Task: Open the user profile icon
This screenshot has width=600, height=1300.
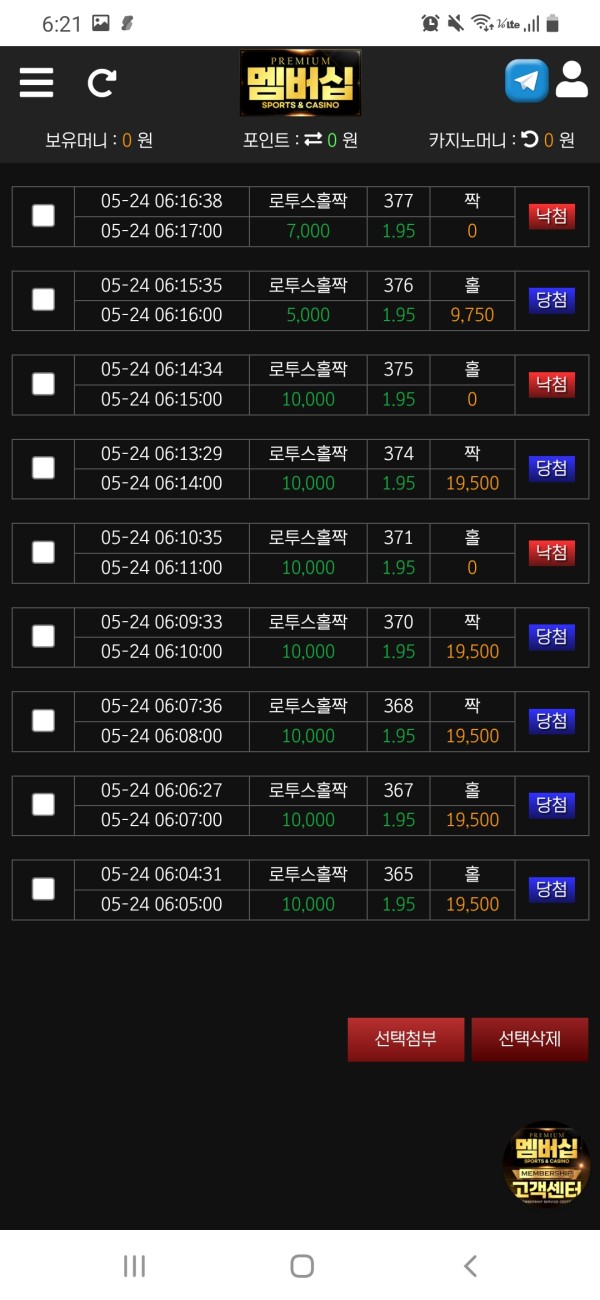Action: [571, 80]
